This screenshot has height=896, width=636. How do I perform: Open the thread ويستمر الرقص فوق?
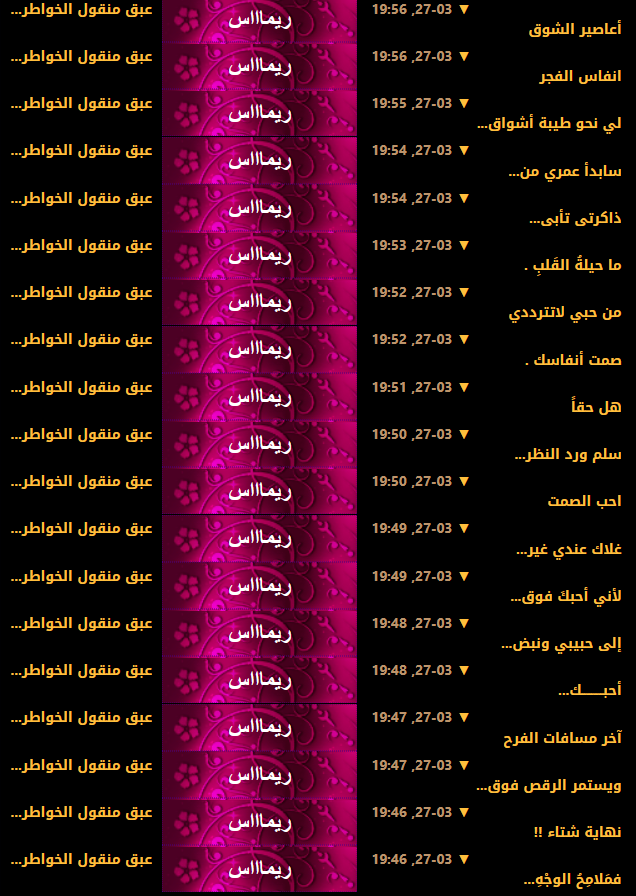(x=550, y=786)
